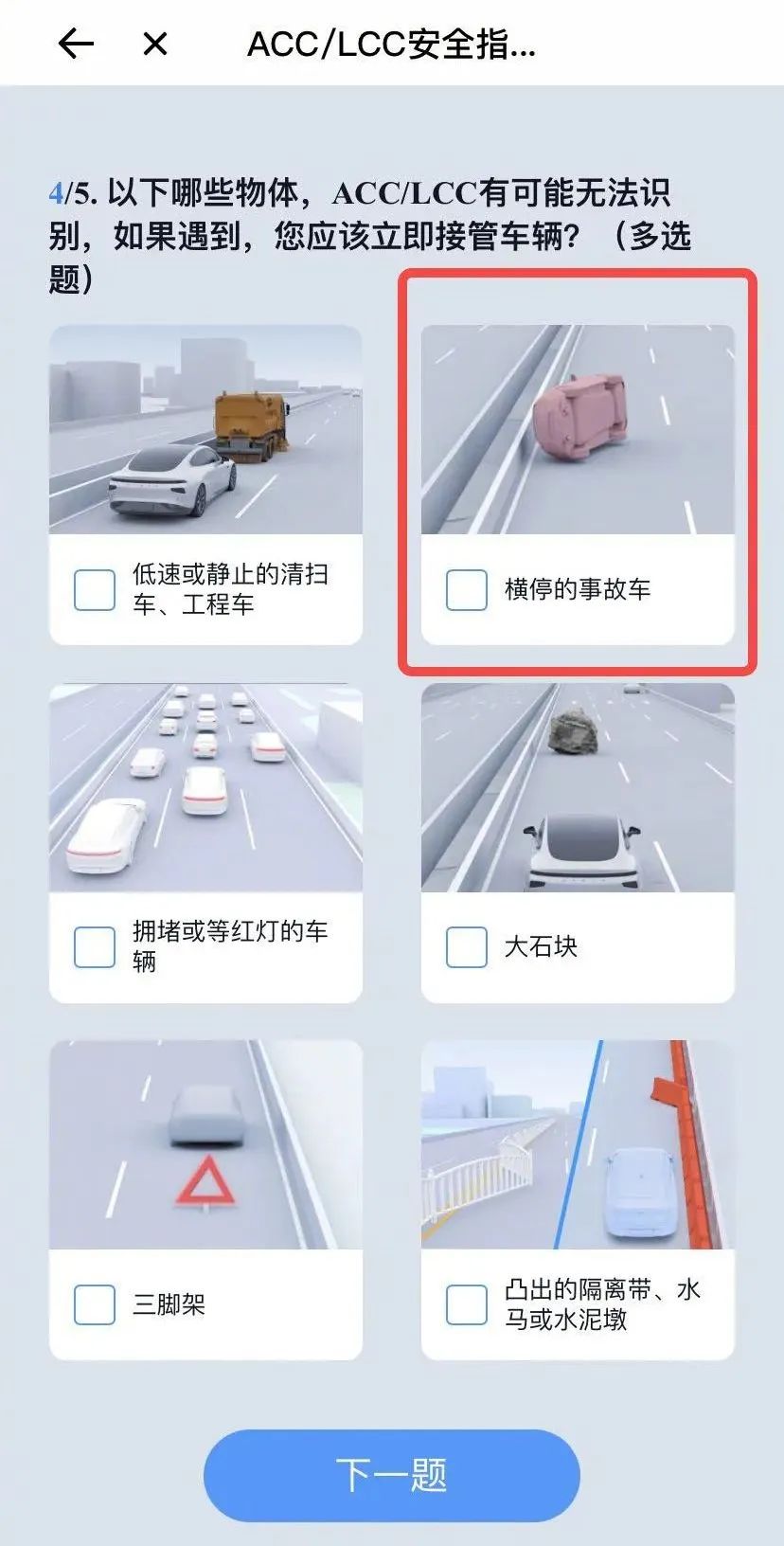Tap the 下一题 button
784x1546 pixels.
tap(391, 1475)
